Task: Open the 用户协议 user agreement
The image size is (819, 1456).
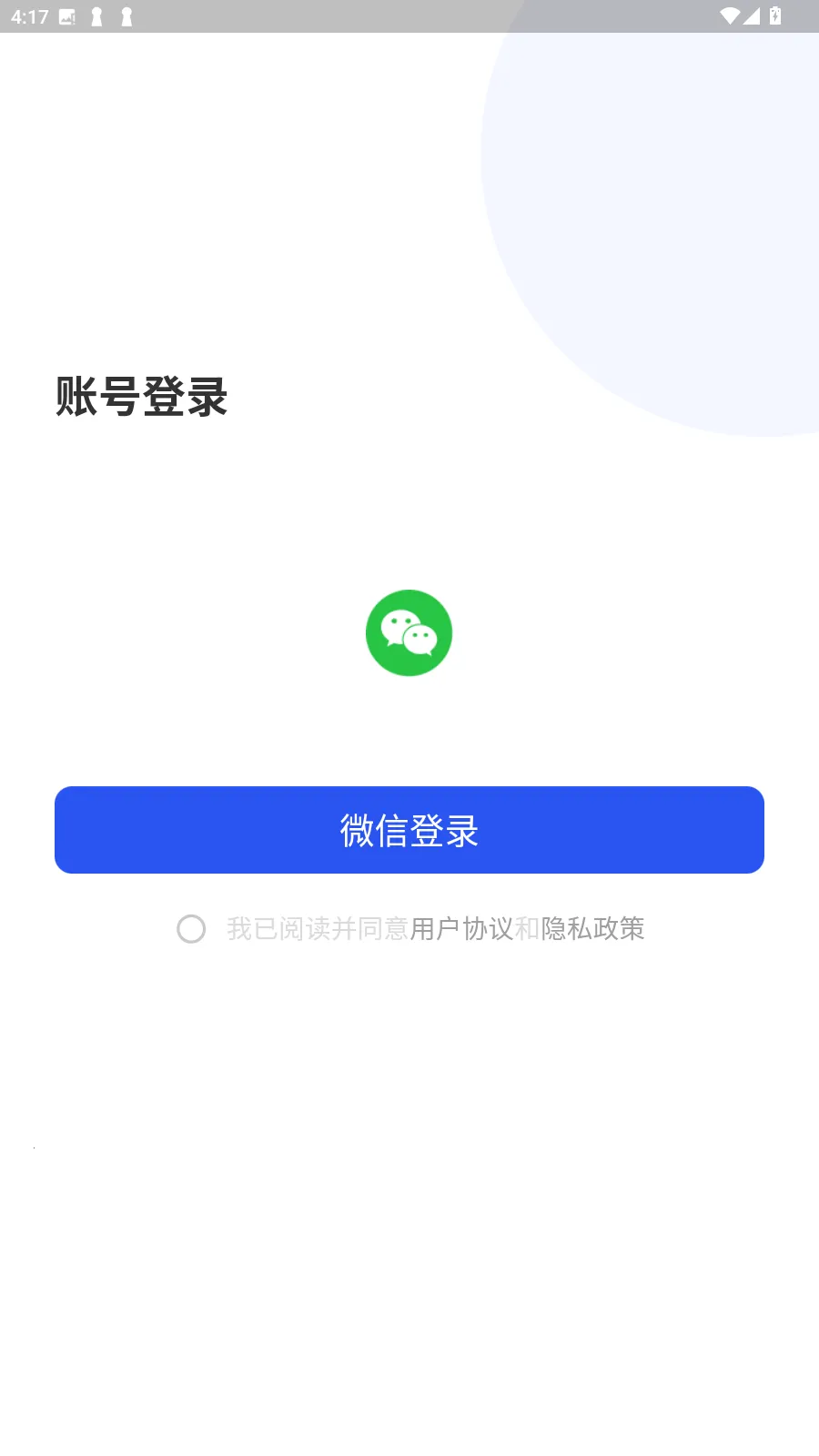Action: 462,928
